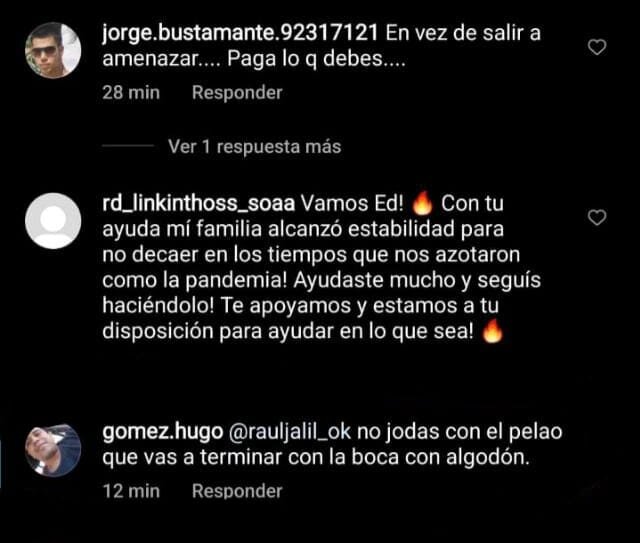
Task: Open username gomez.hugo
Action: tap(149, 433)
